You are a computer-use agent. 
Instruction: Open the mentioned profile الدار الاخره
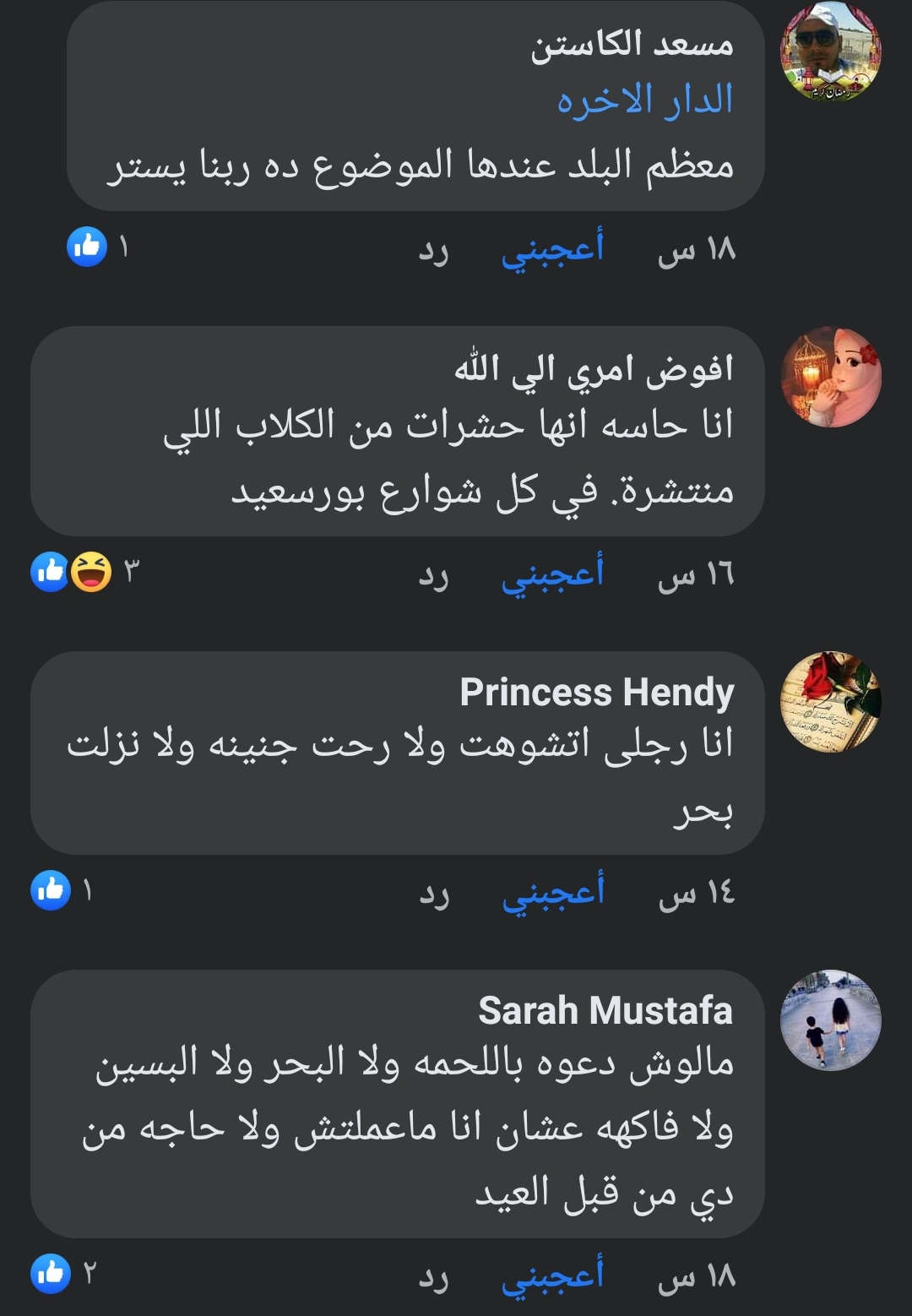coord(644,101)
